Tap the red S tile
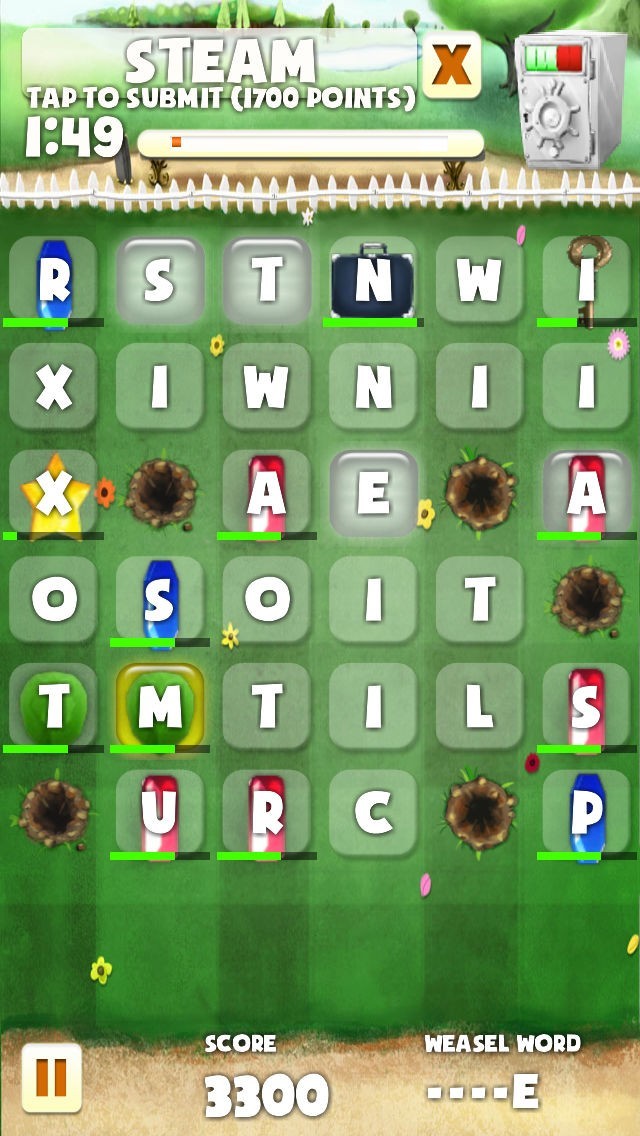This screenshot has height=1136, width=640. (586, 706)
